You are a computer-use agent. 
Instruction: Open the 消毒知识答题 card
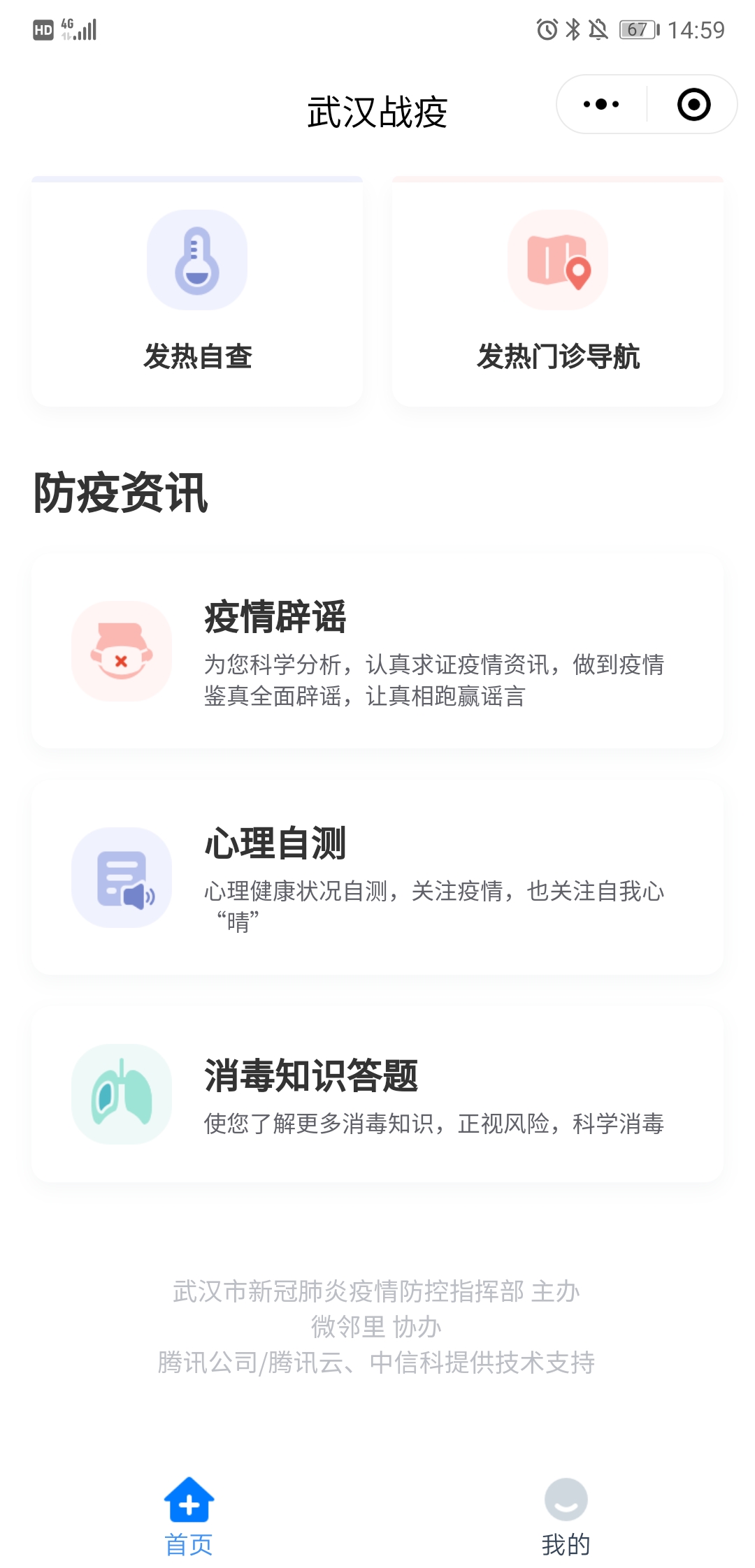tap(377, 1094)
